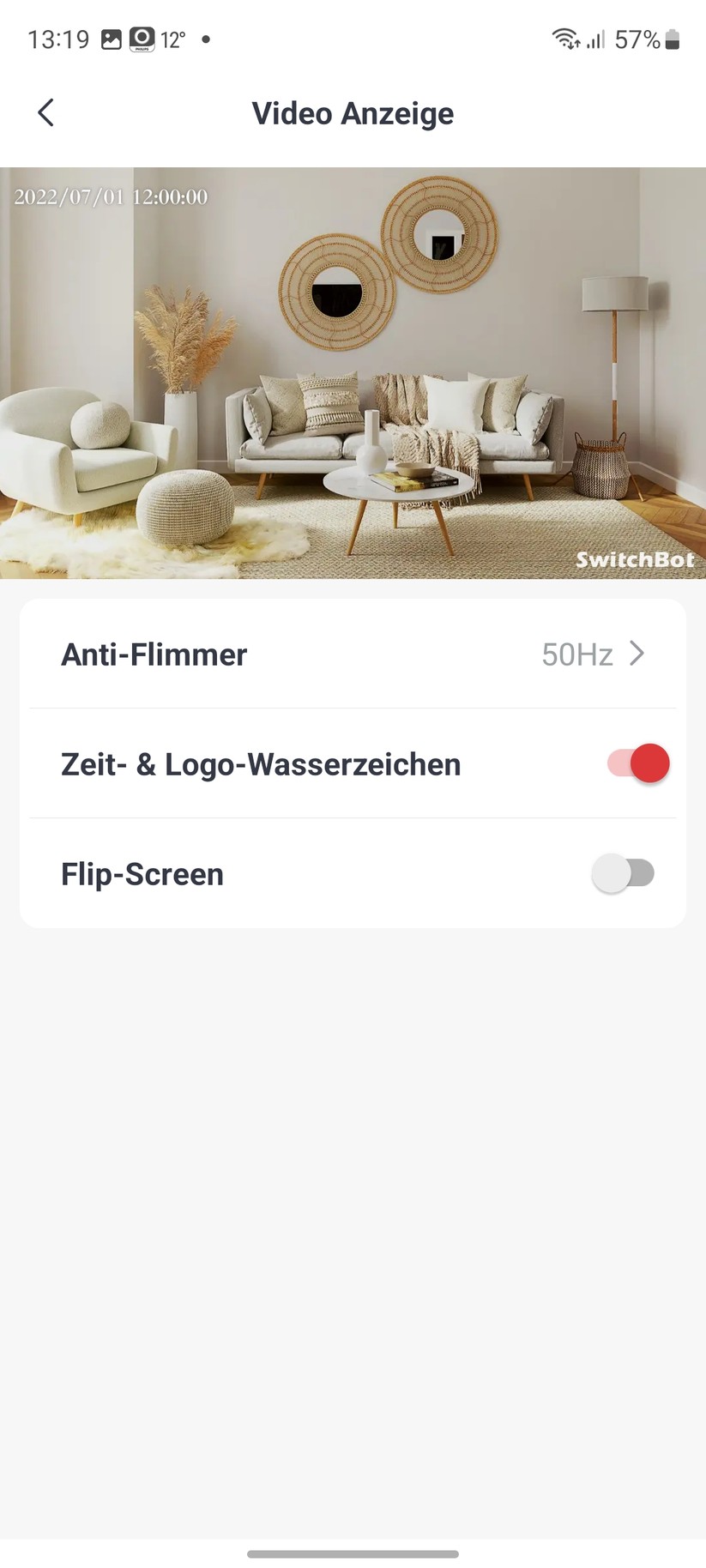The image size is (706, 1568).
Task: Open the Anti-Flimmer options via the chevron
Action: 637,654
